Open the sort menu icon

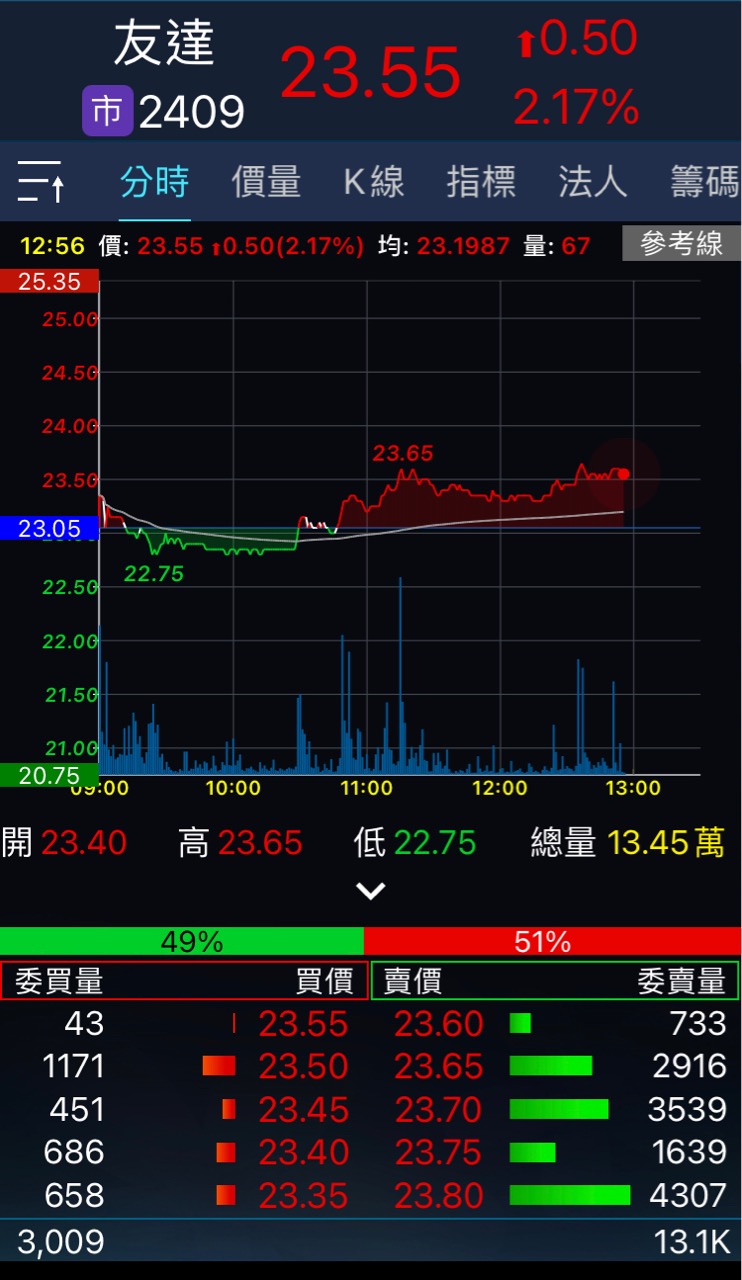42,182
